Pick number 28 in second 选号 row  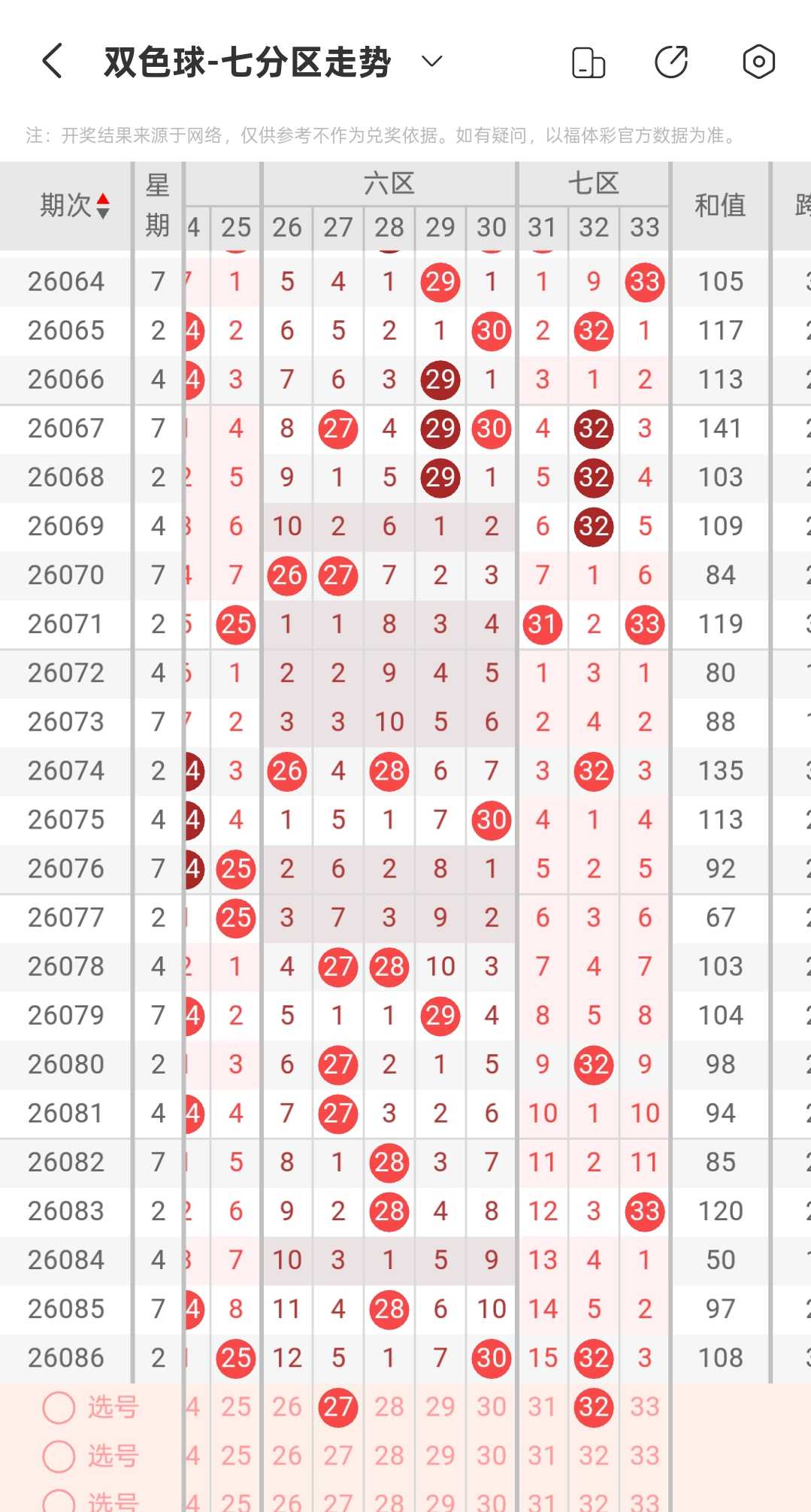[389, 1456]
